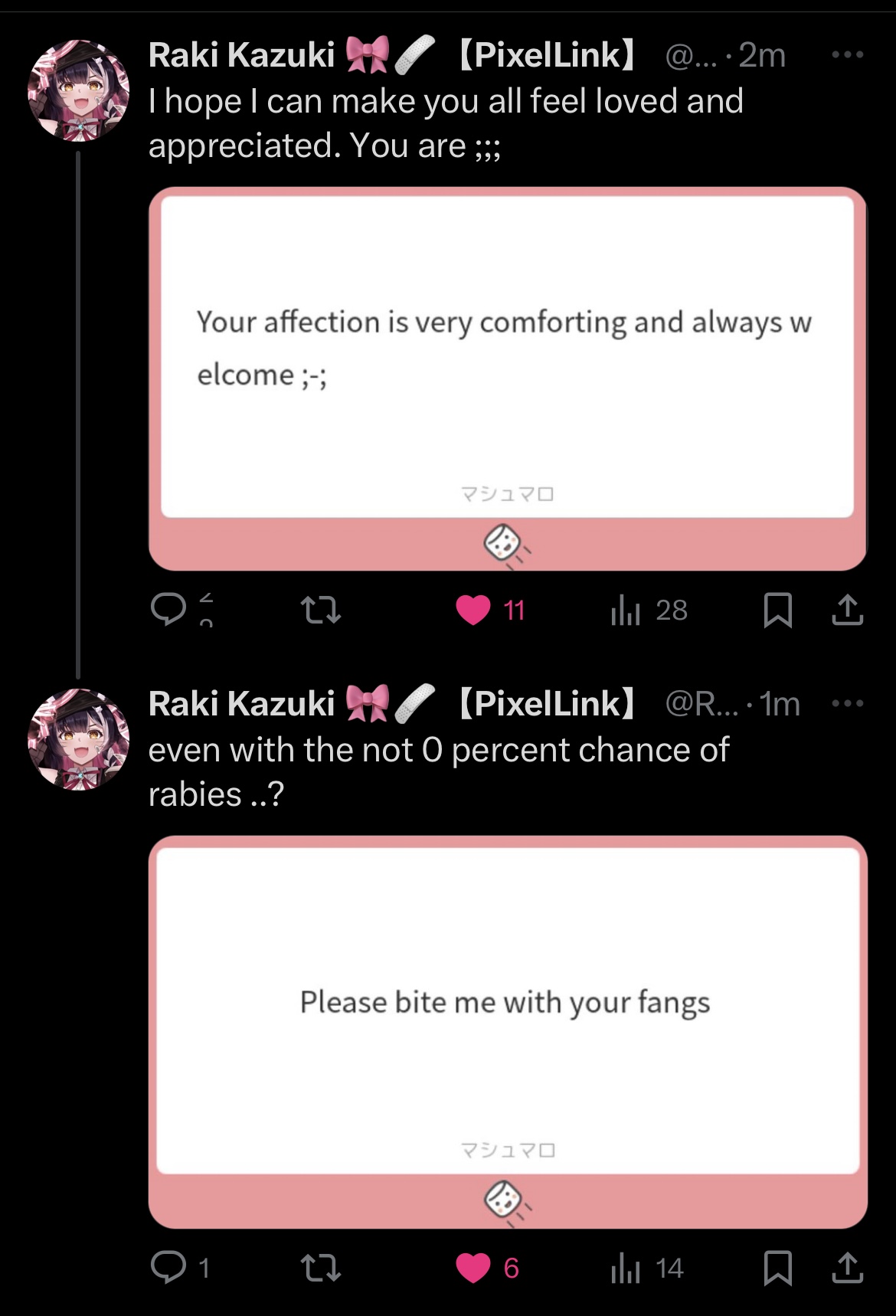Repost the 'feel loved and appreciated' post

tap(320, 611)
